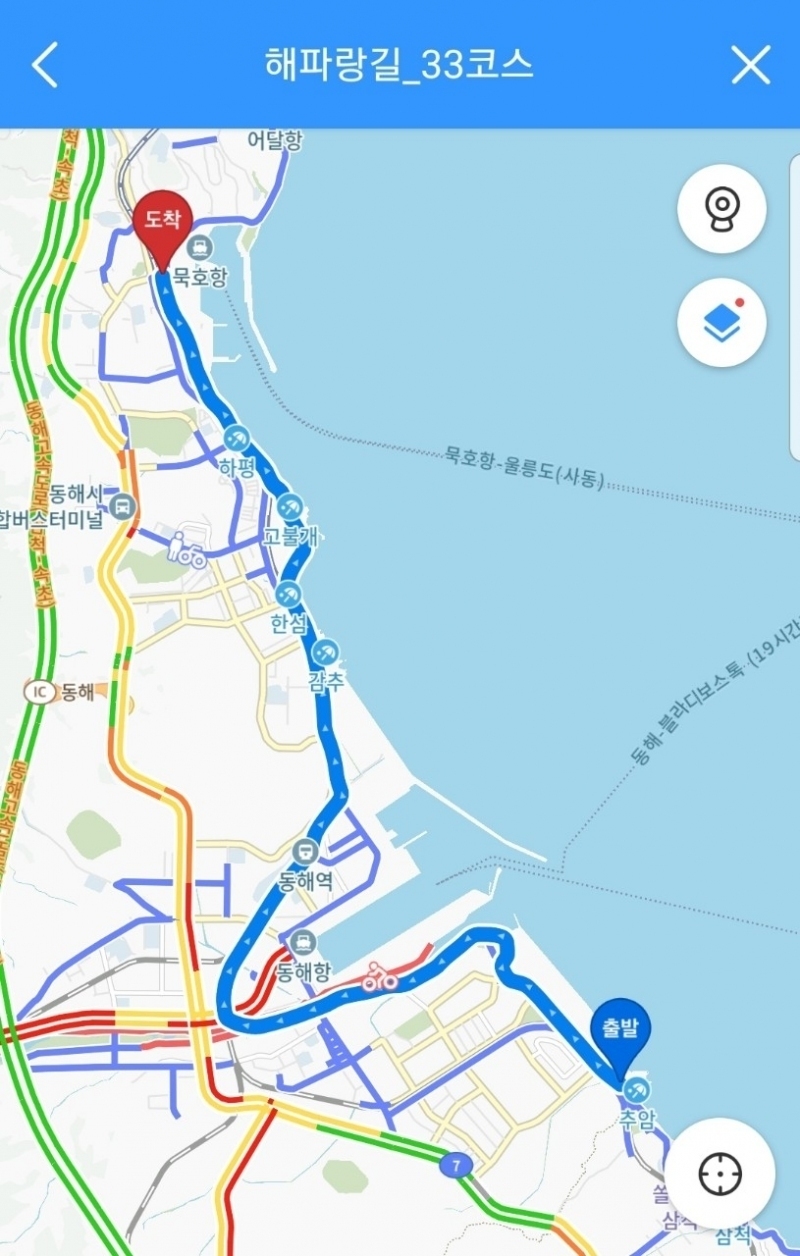Image resolution: width=800 pixels, height=1256 pixels.
Task: Open the CCTV camera view button
Action: coord(721,210)
